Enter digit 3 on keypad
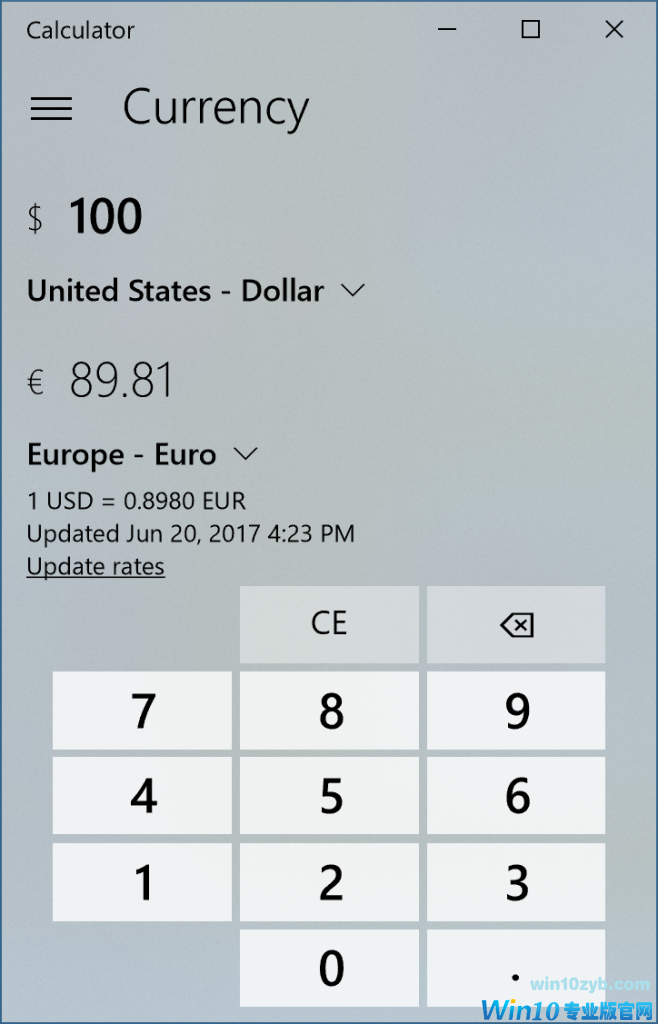Image resolution: width=658 pixels, height=1024 pixels. [516, 882]
